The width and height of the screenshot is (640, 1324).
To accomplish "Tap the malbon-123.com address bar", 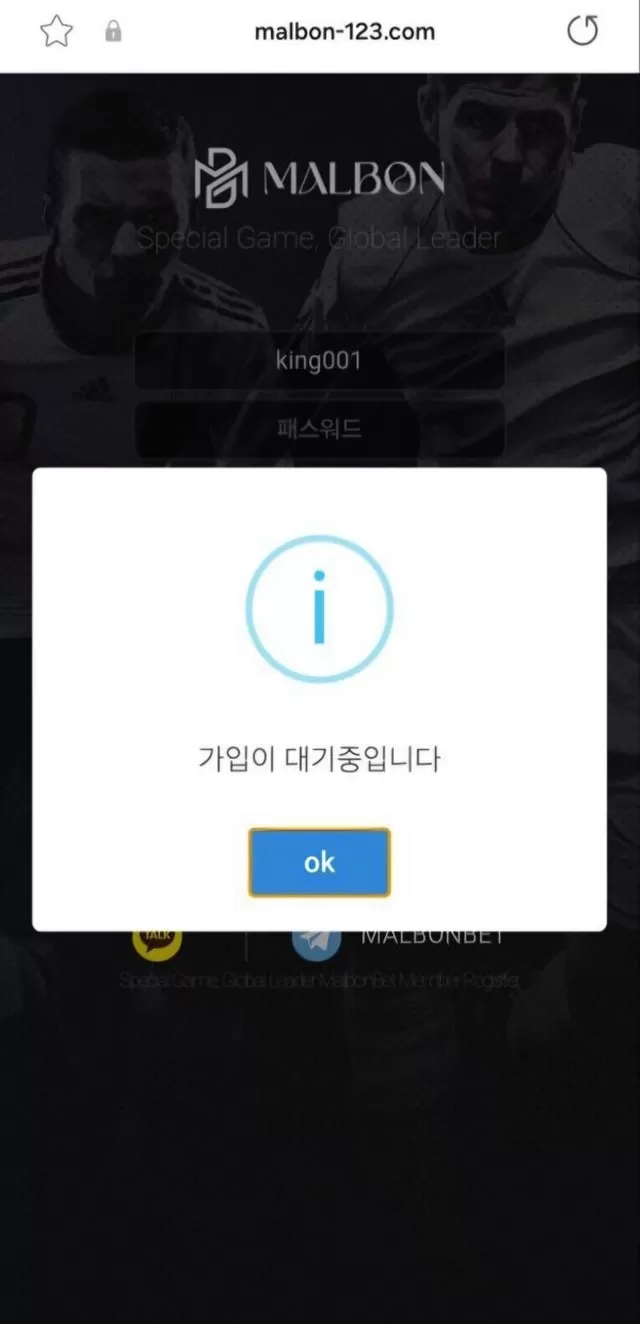I will click(344, 32).
